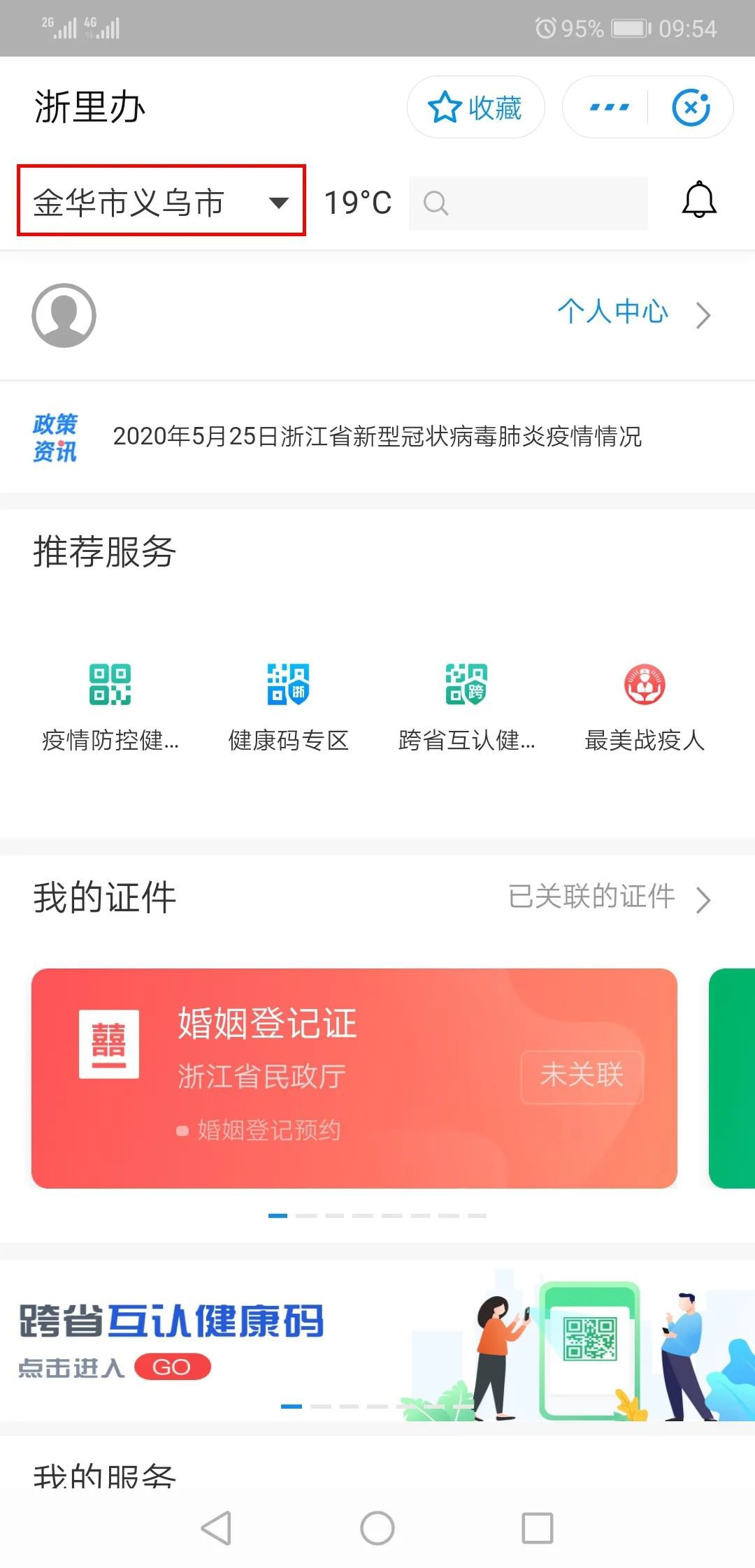
Task: Open the profile avatar
Action: (x=64, y=315)
